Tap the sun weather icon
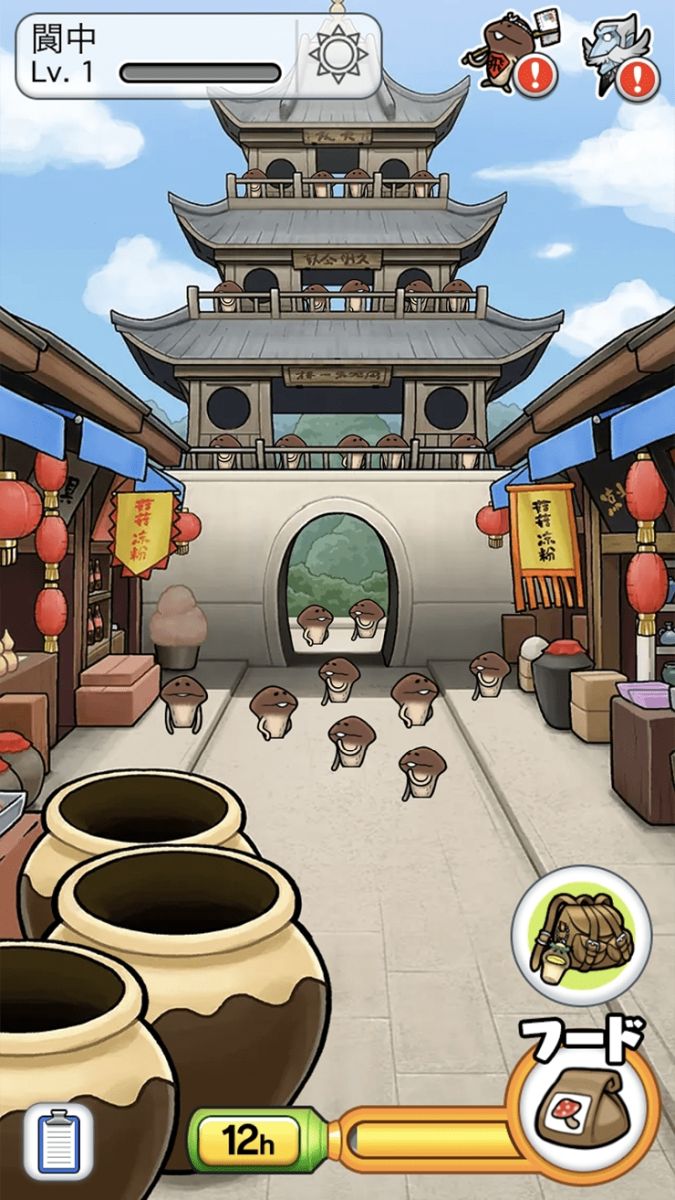Screen dimensions: 675x1200 (338, 54)
